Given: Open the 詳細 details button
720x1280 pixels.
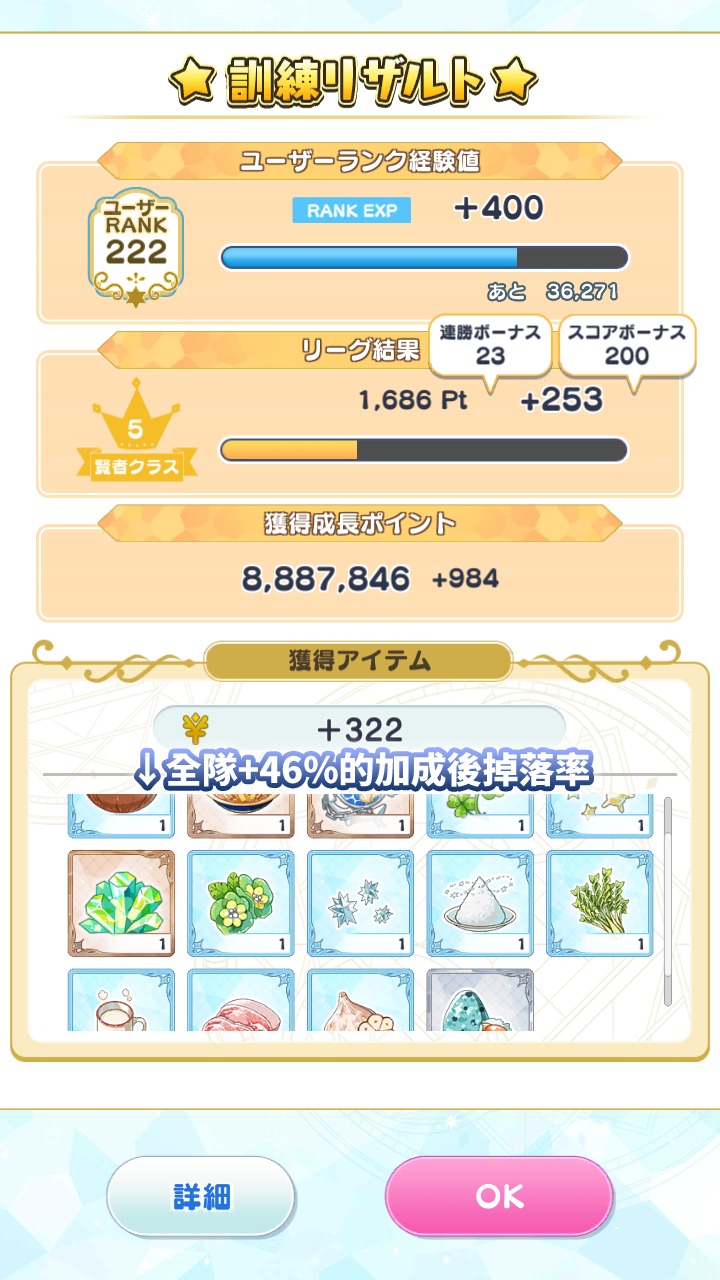Looking at the screenshot, I should coord(201,1197).
